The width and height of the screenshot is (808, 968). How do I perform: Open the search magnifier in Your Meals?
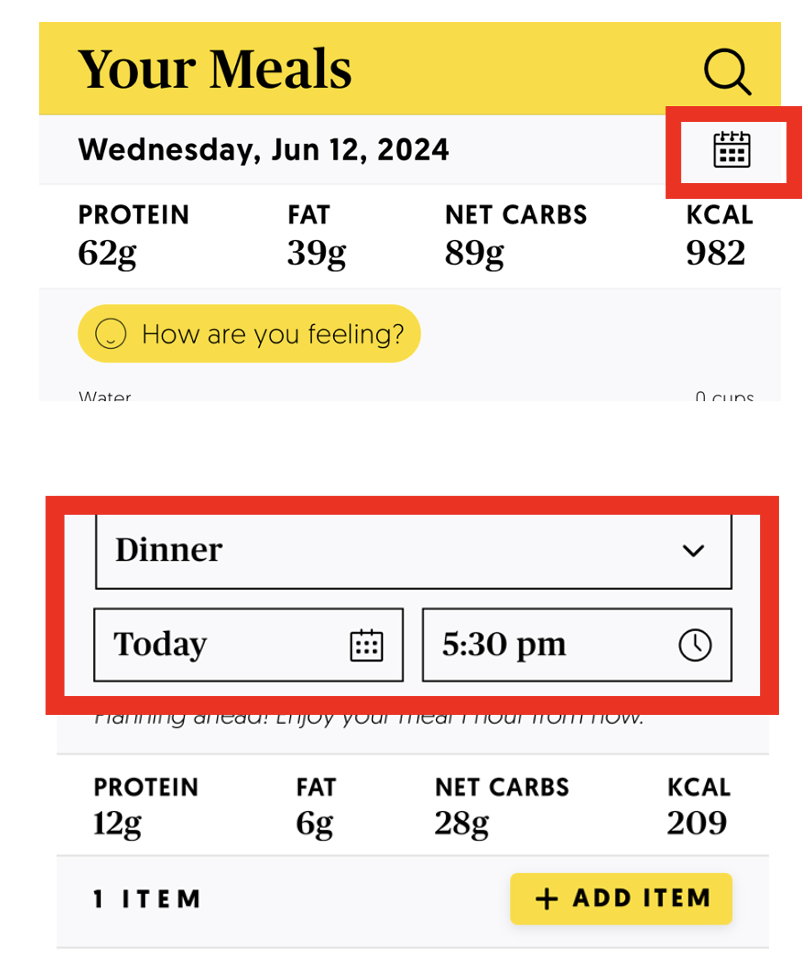point(727,70)
